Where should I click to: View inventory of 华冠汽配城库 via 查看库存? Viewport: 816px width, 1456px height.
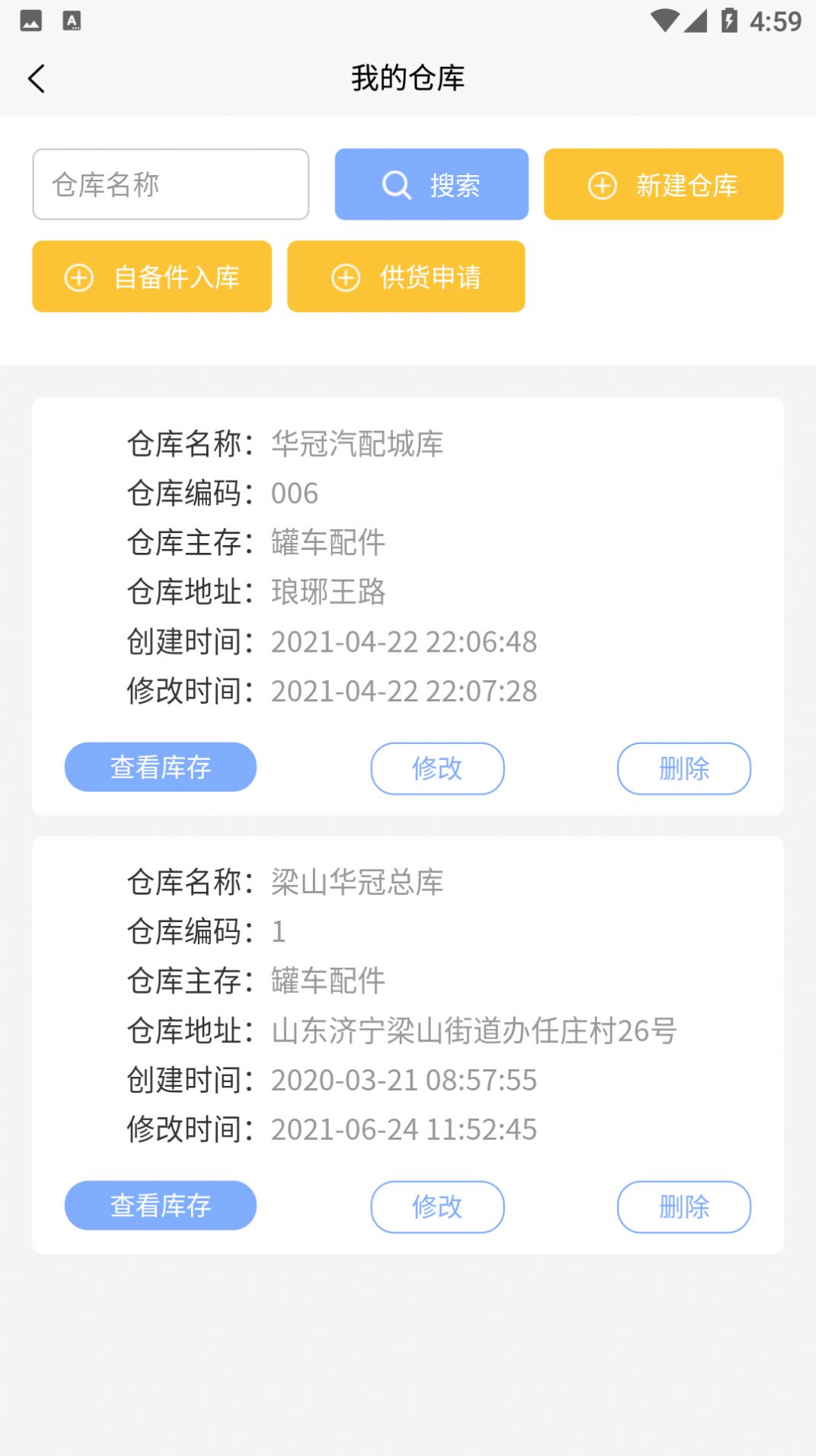coord(161,768)
